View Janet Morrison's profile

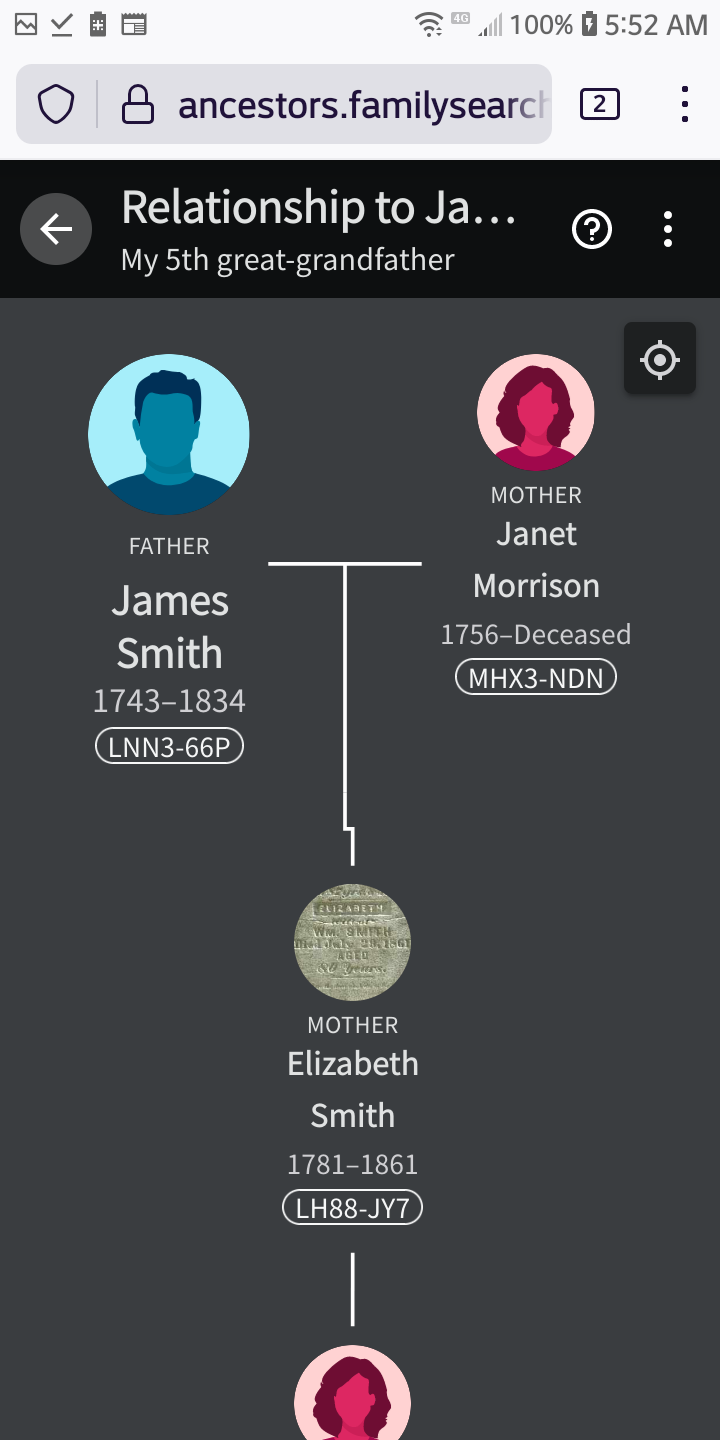click(x=536, y=412)
